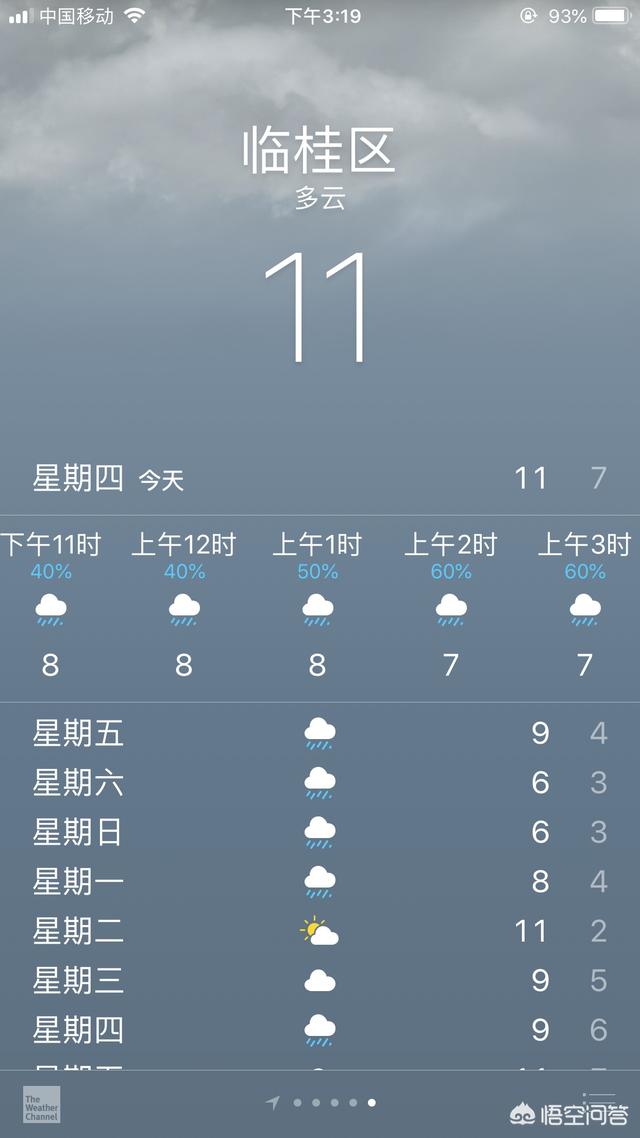Open The Weather Channel link

[x=42, y=1103]
